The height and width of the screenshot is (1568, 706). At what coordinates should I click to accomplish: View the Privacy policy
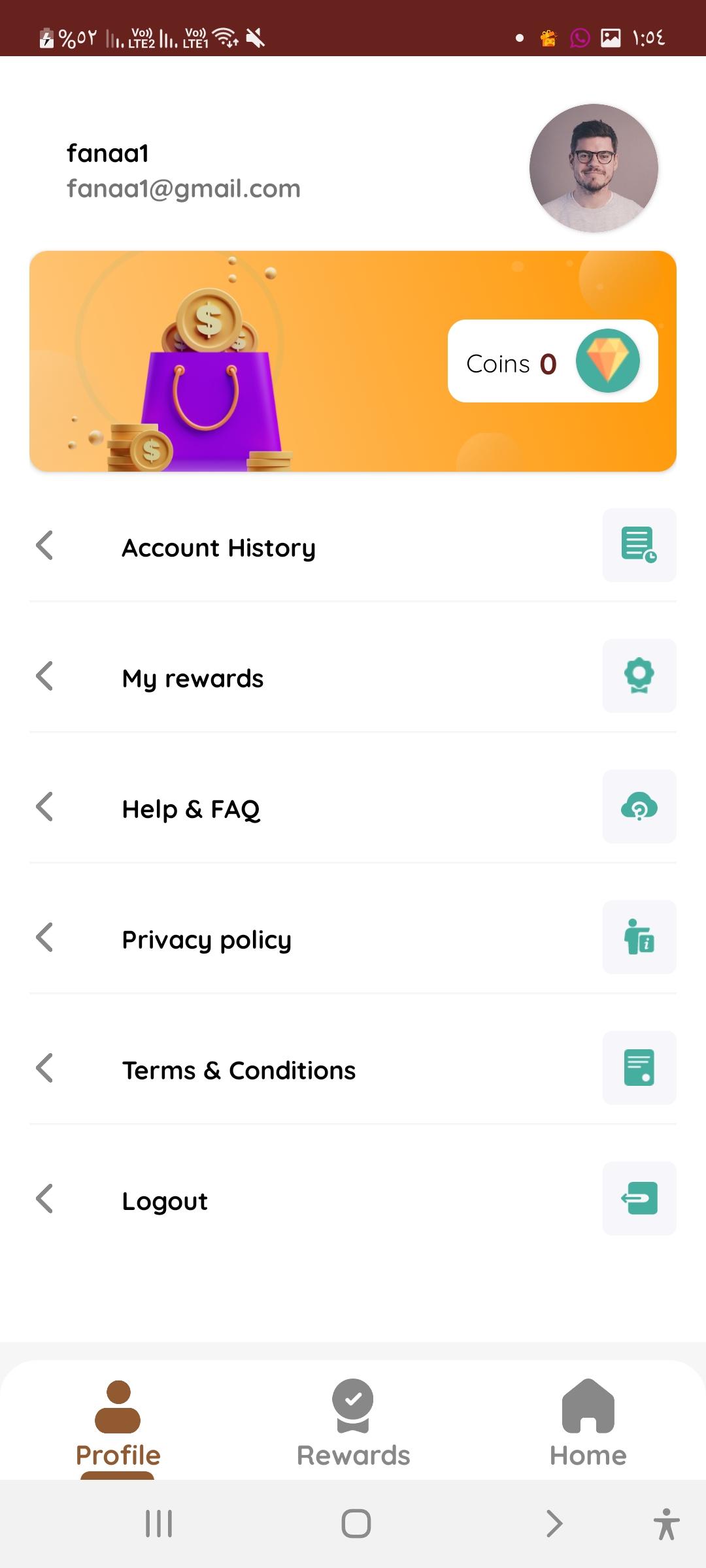click(353, 938)
